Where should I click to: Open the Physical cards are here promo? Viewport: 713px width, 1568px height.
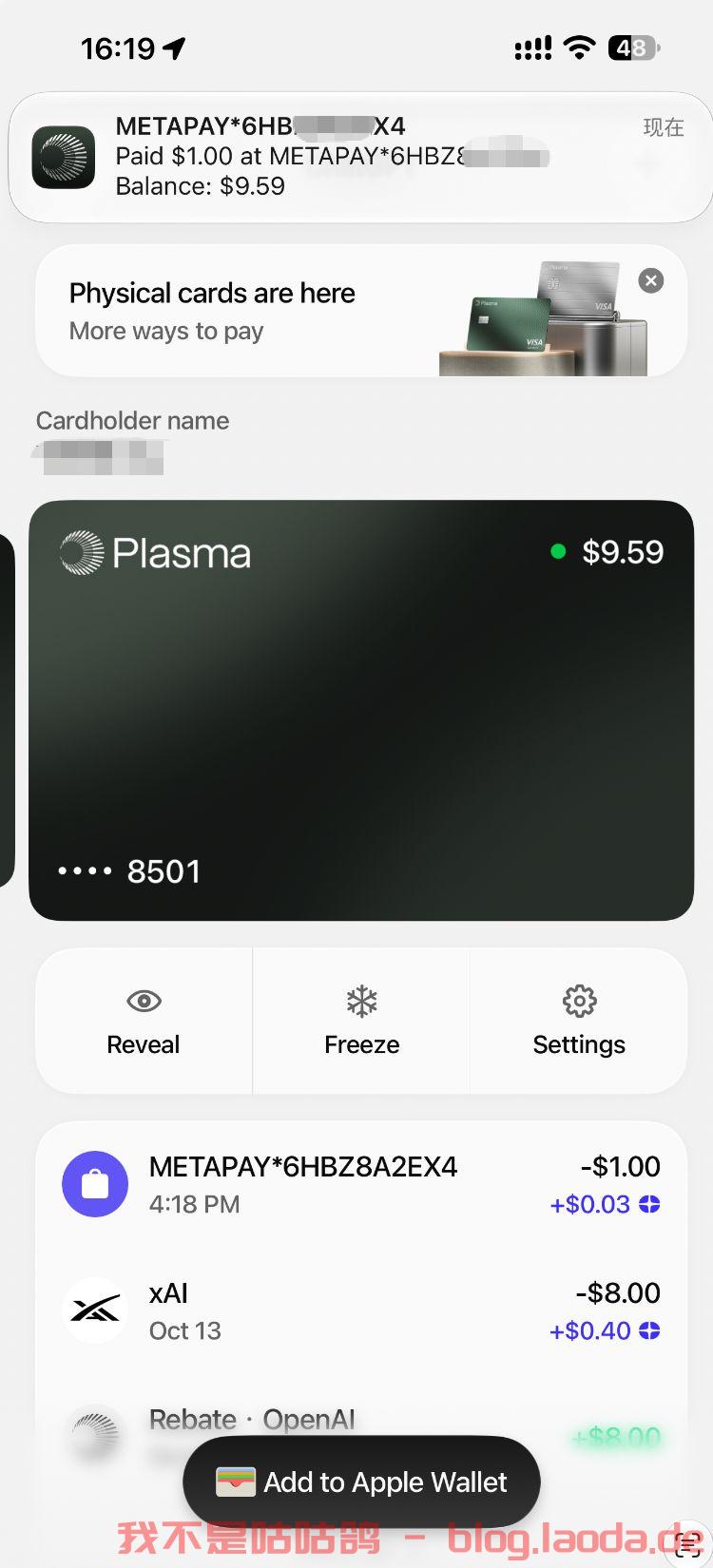360,311
